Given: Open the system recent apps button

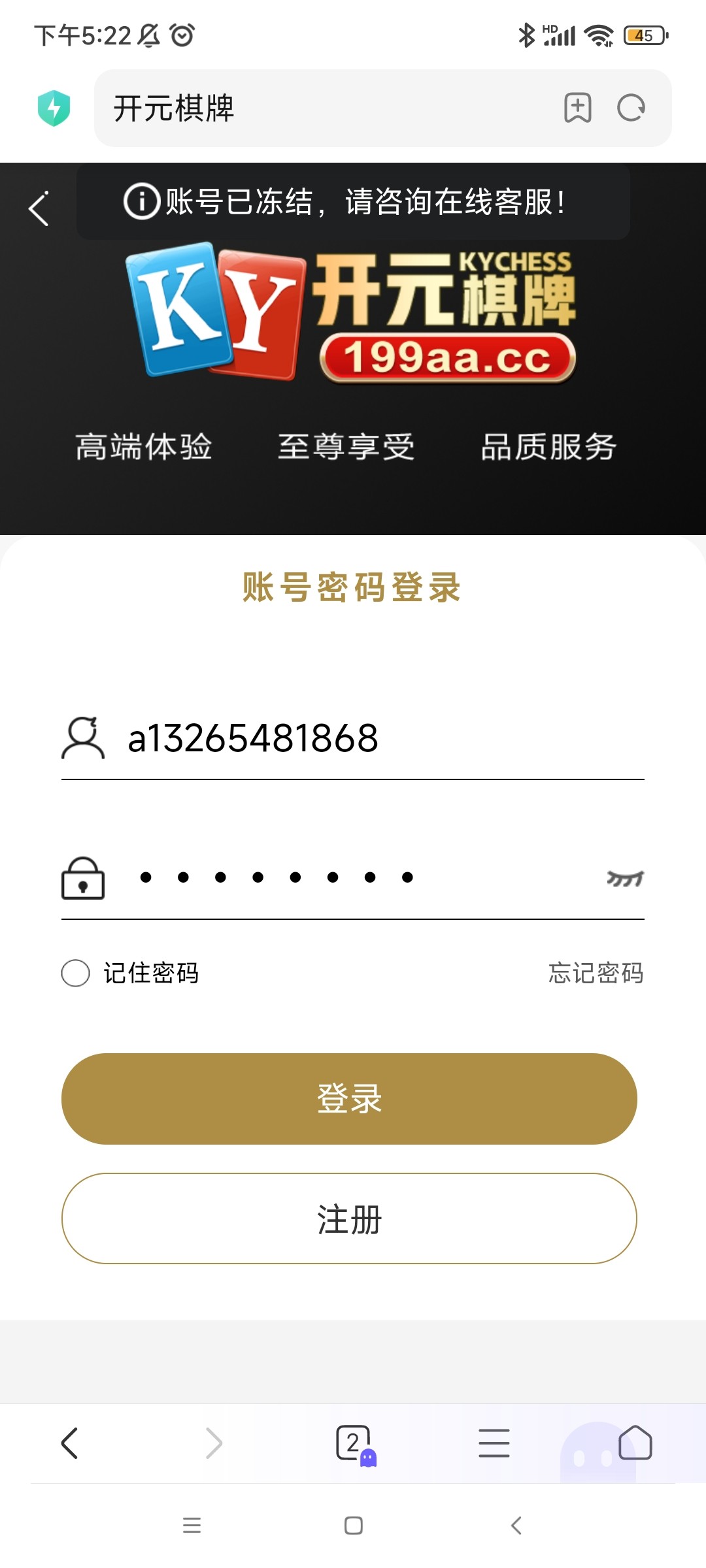Looking at the screenshot, I should coord(192,1526).
